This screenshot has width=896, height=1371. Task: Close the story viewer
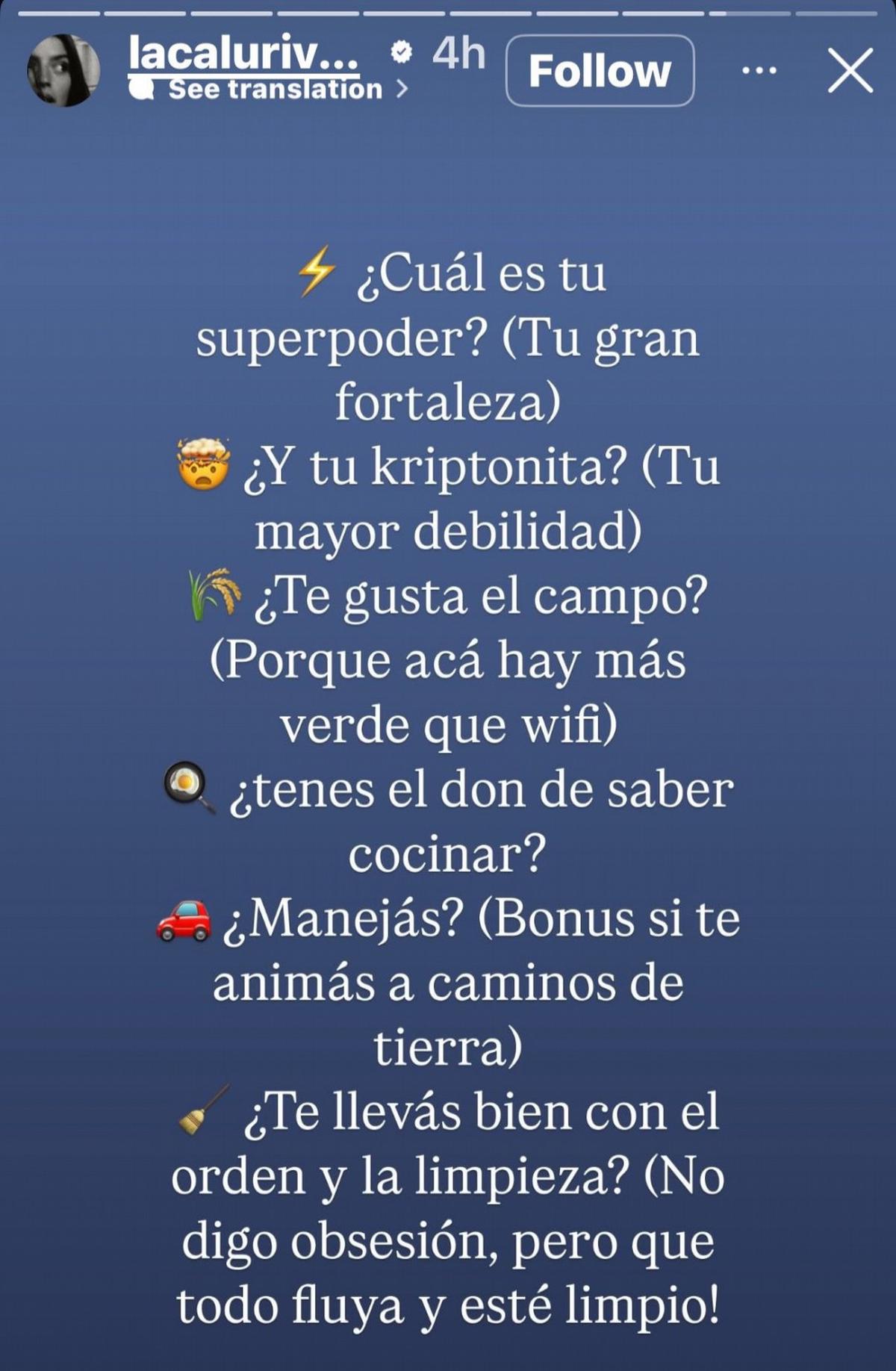coord(850,71)
